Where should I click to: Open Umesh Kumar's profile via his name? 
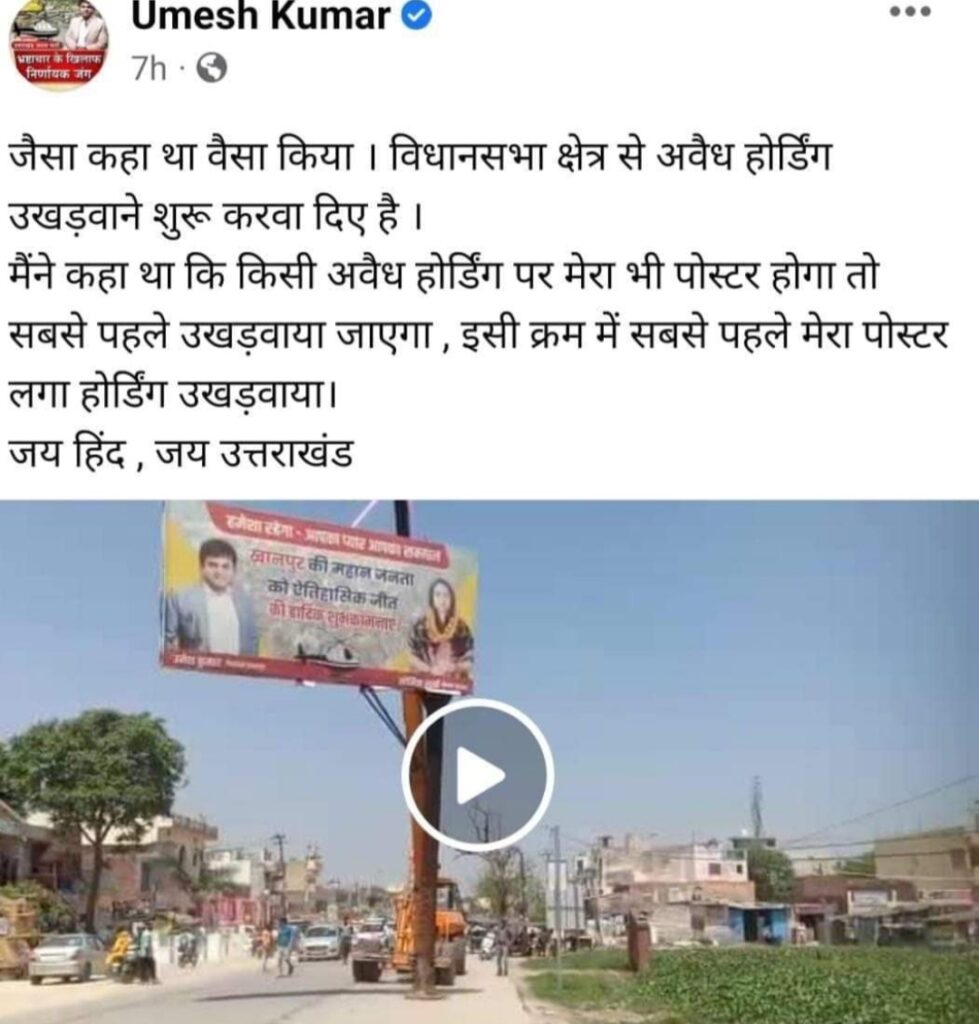(265, 14)
